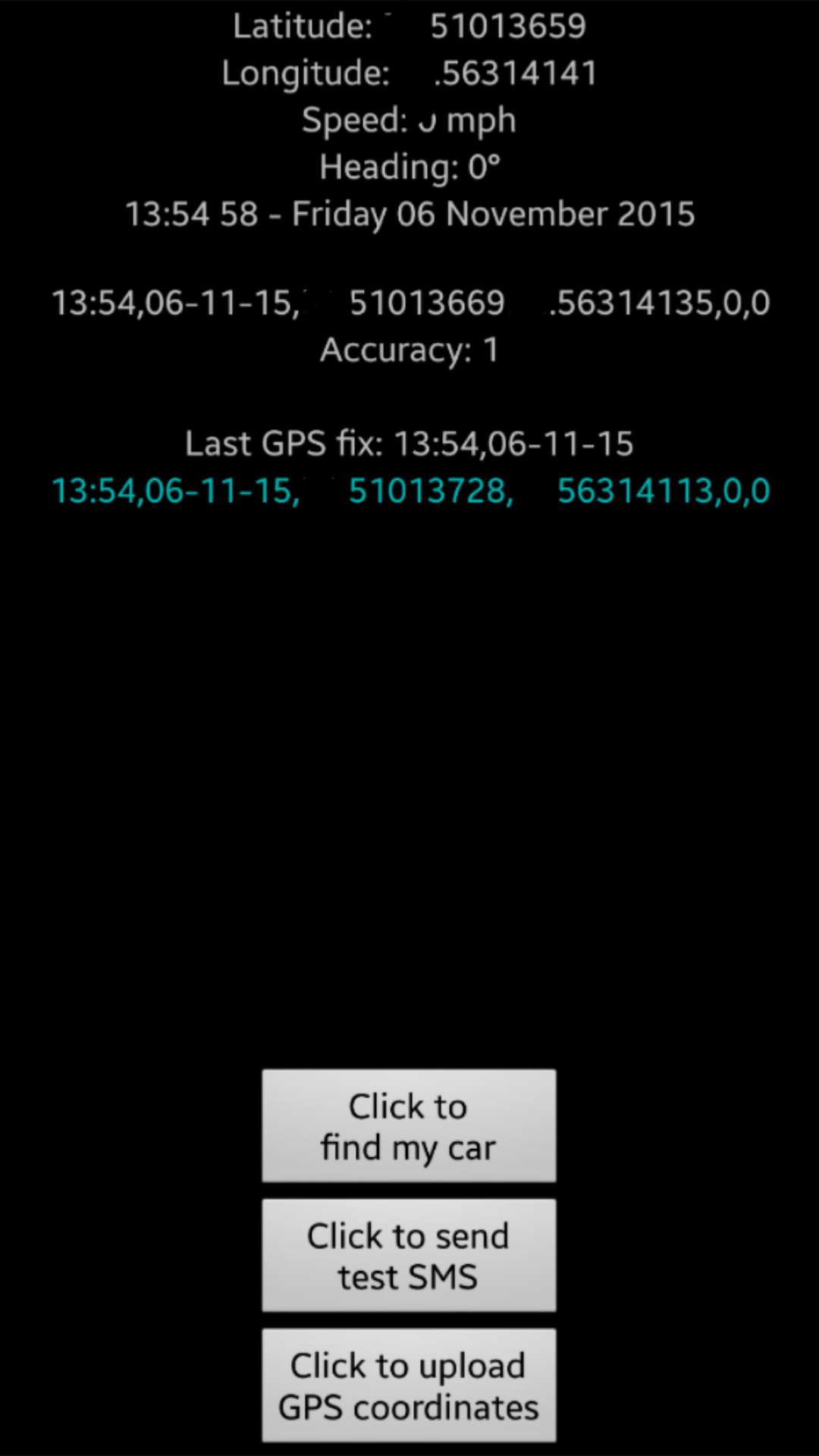Screen dimensions: 819x1456
Task: Send a test SMS
Action: (409, 1256)
